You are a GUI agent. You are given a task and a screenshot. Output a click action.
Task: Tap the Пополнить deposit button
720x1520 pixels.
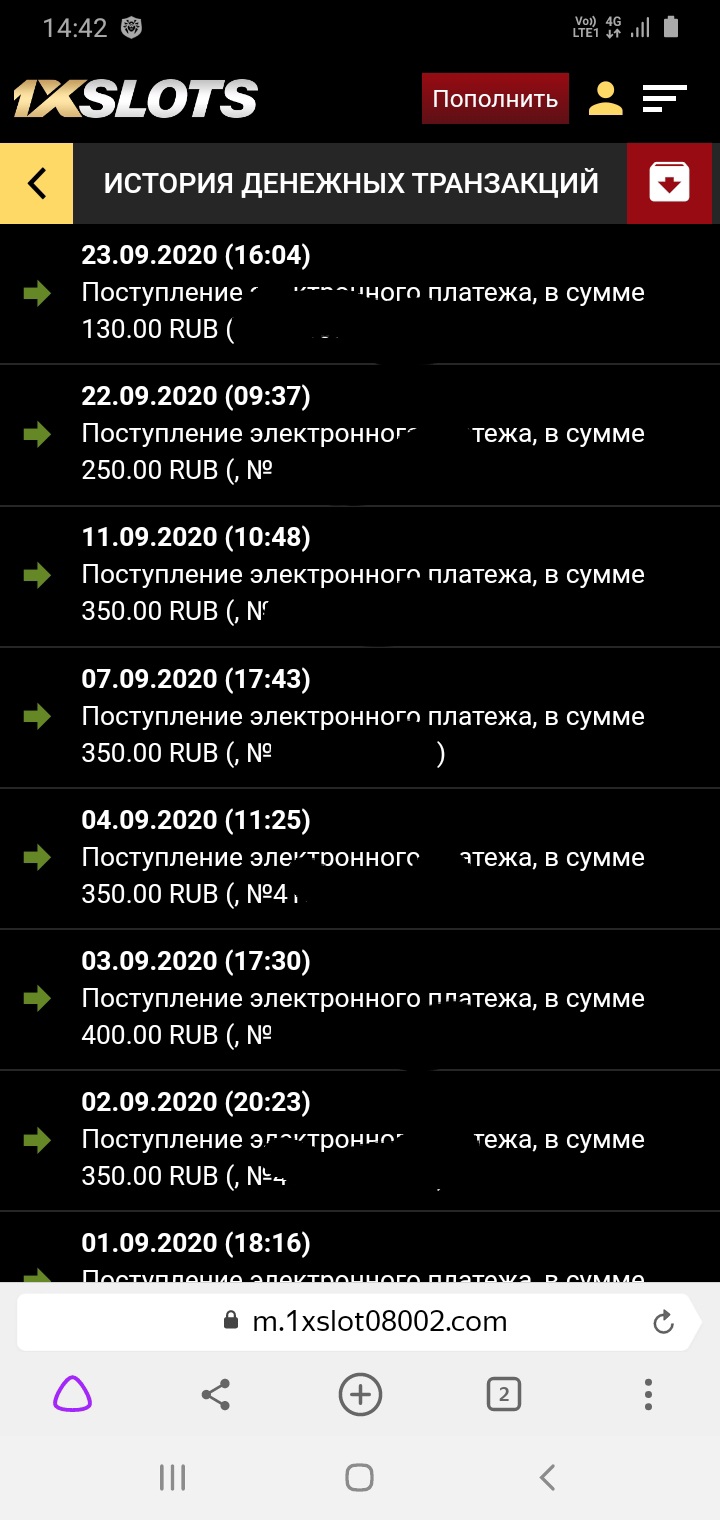(x=495, y=99)
